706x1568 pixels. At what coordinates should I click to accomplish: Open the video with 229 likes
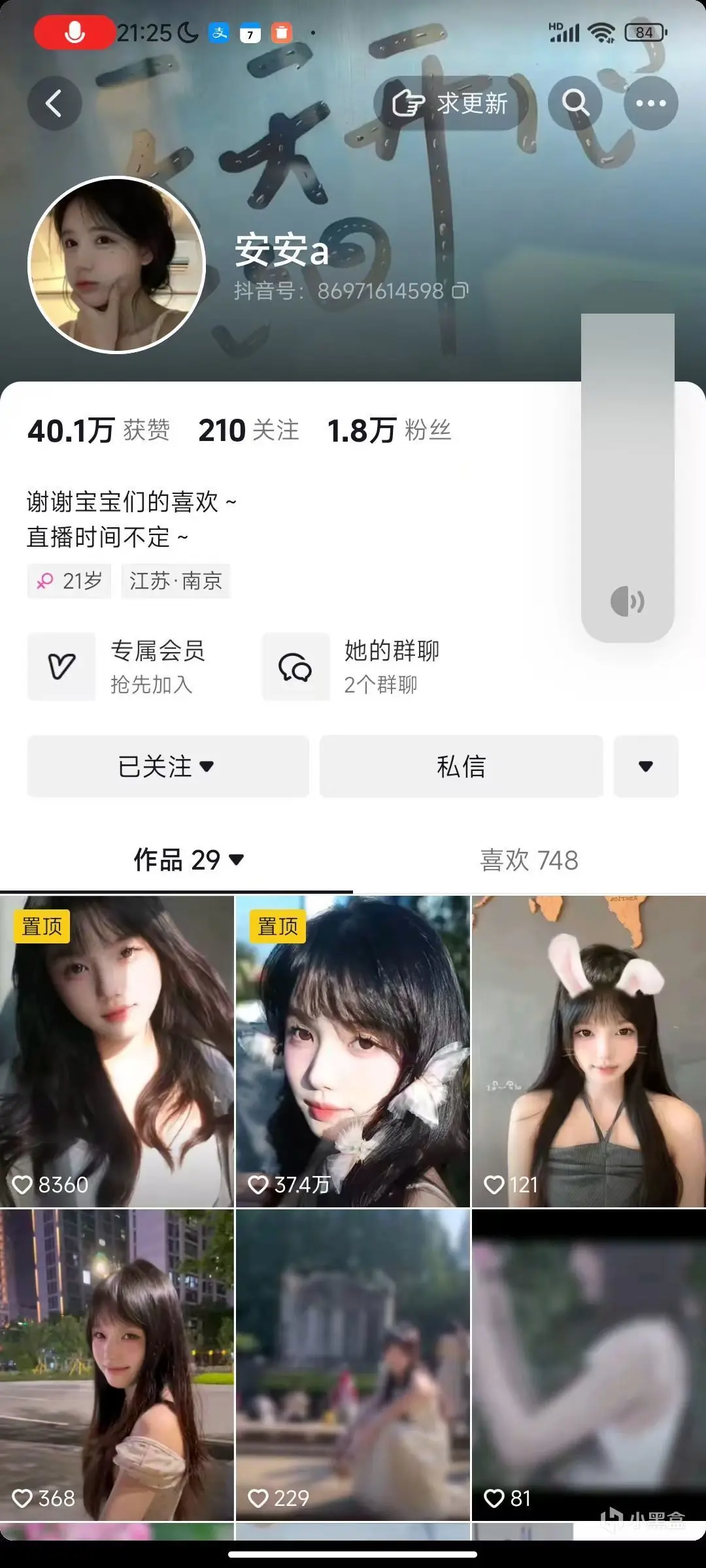coord(353,1364)
